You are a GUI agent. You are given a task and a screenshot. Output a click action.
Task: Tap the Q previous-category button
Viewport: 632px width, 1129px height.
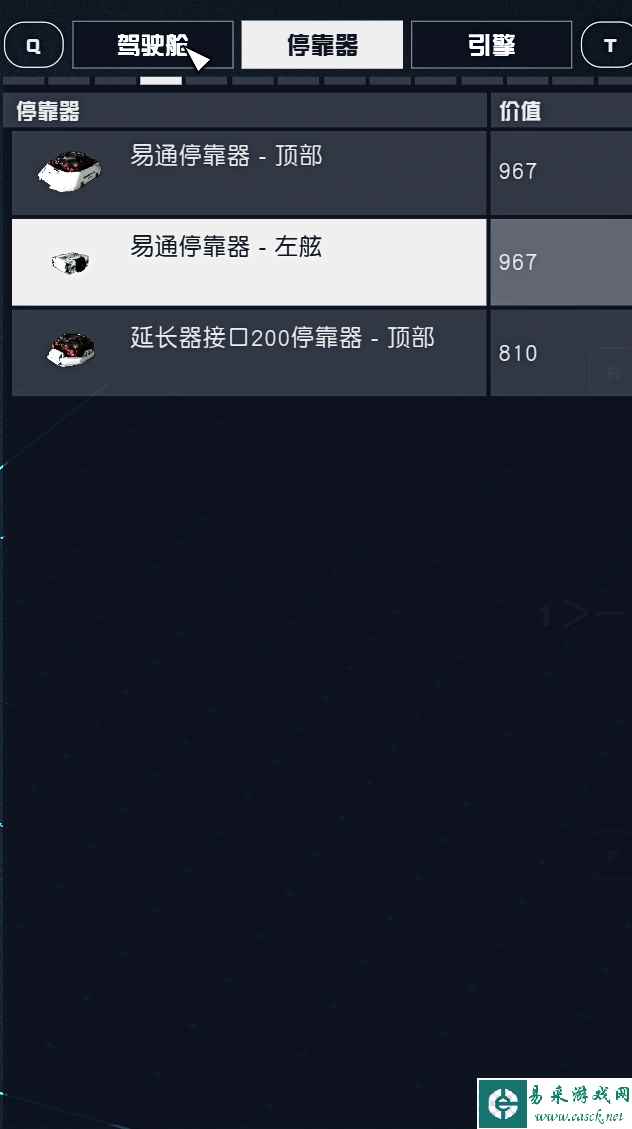pos(34,45)
